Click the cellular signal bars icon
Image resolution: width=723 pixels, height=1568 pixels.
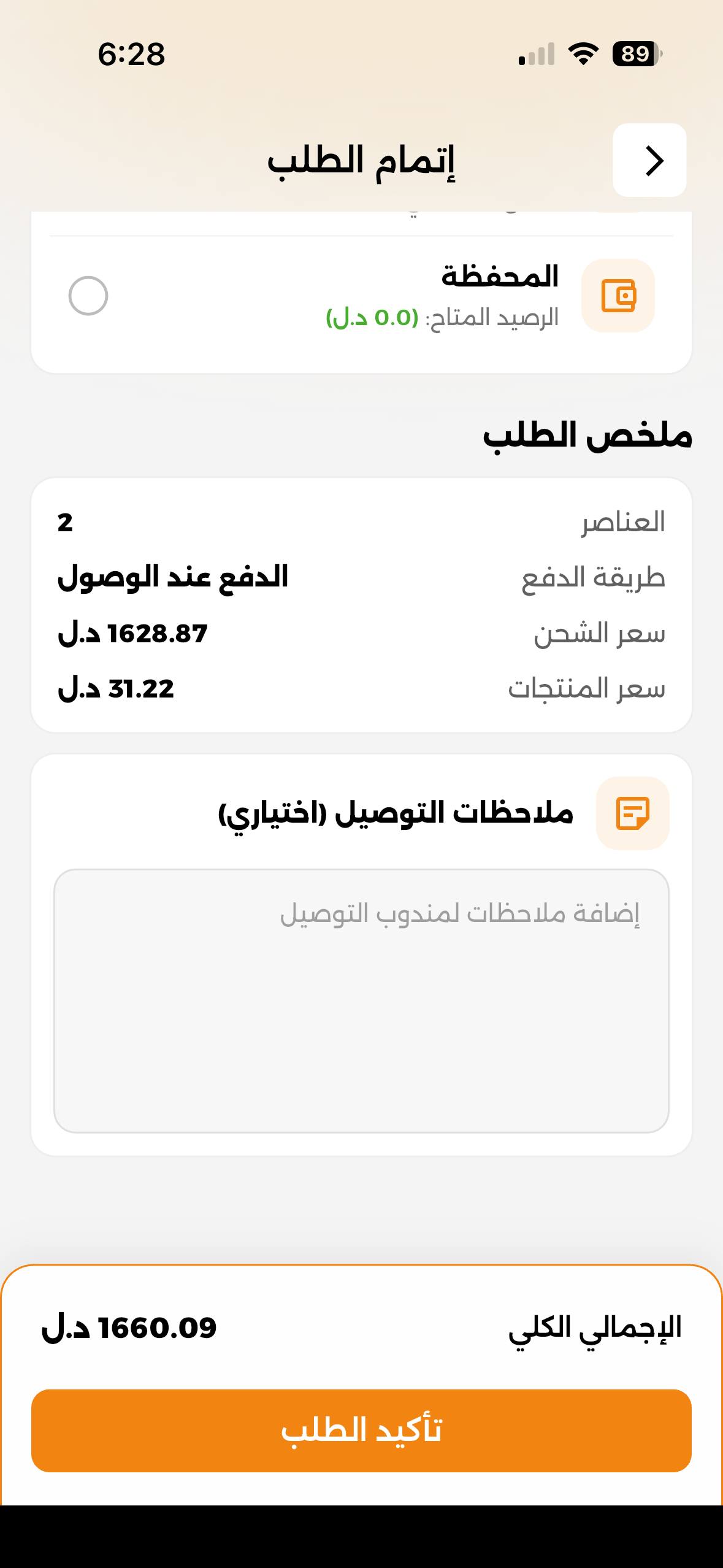(x=534, y=54)
